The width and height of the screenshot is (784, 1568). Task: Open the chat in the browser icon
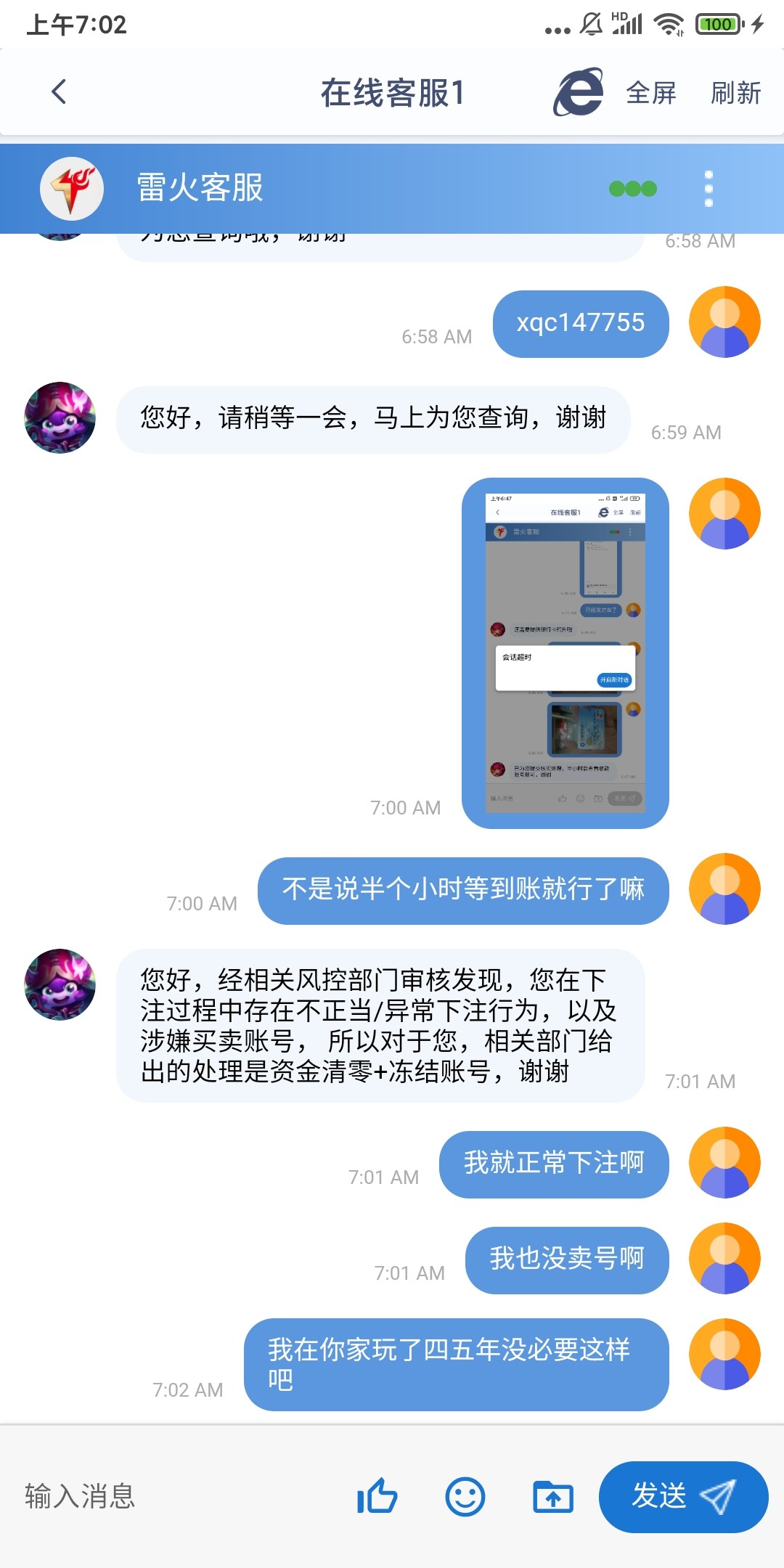coord(579,92)
